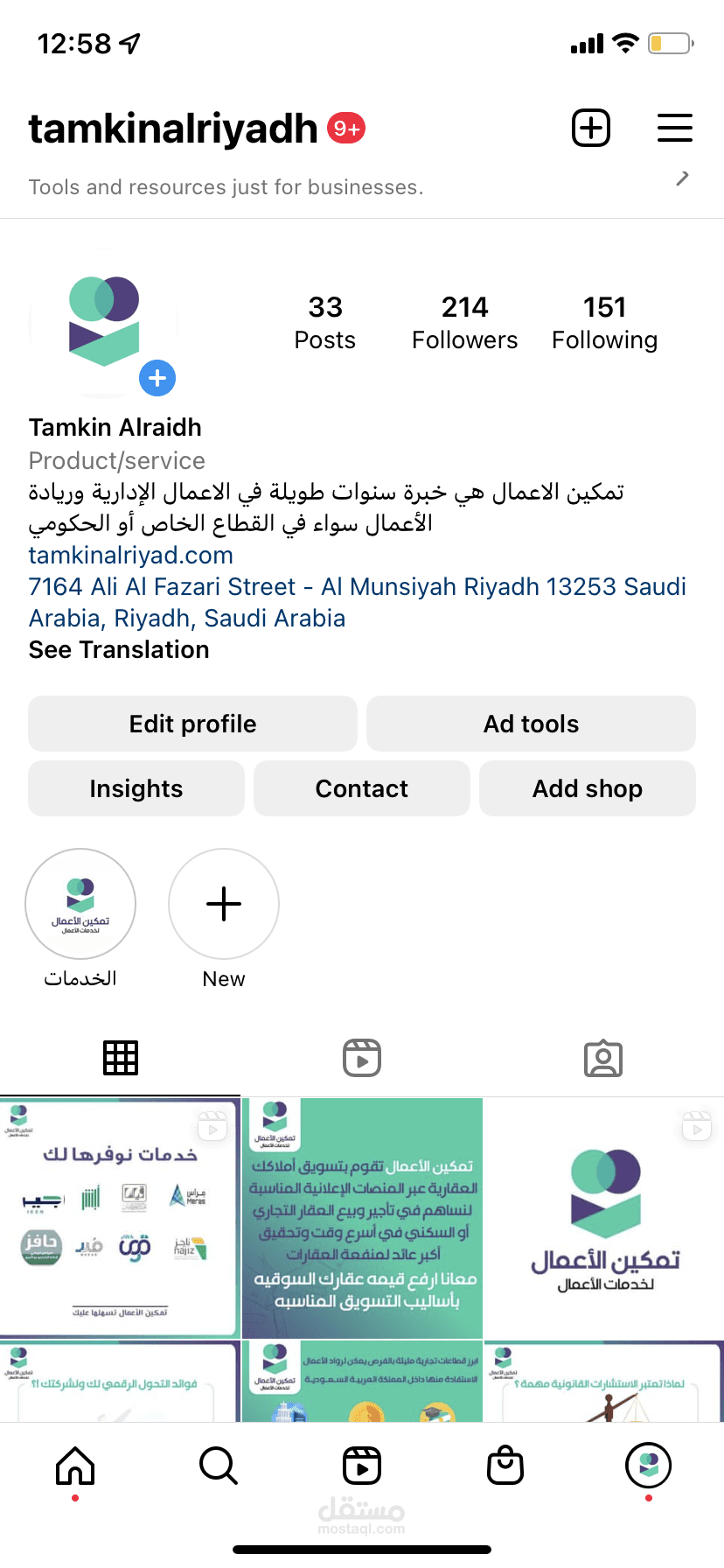
Task: View account Insights
Action: tap(136, 788)
